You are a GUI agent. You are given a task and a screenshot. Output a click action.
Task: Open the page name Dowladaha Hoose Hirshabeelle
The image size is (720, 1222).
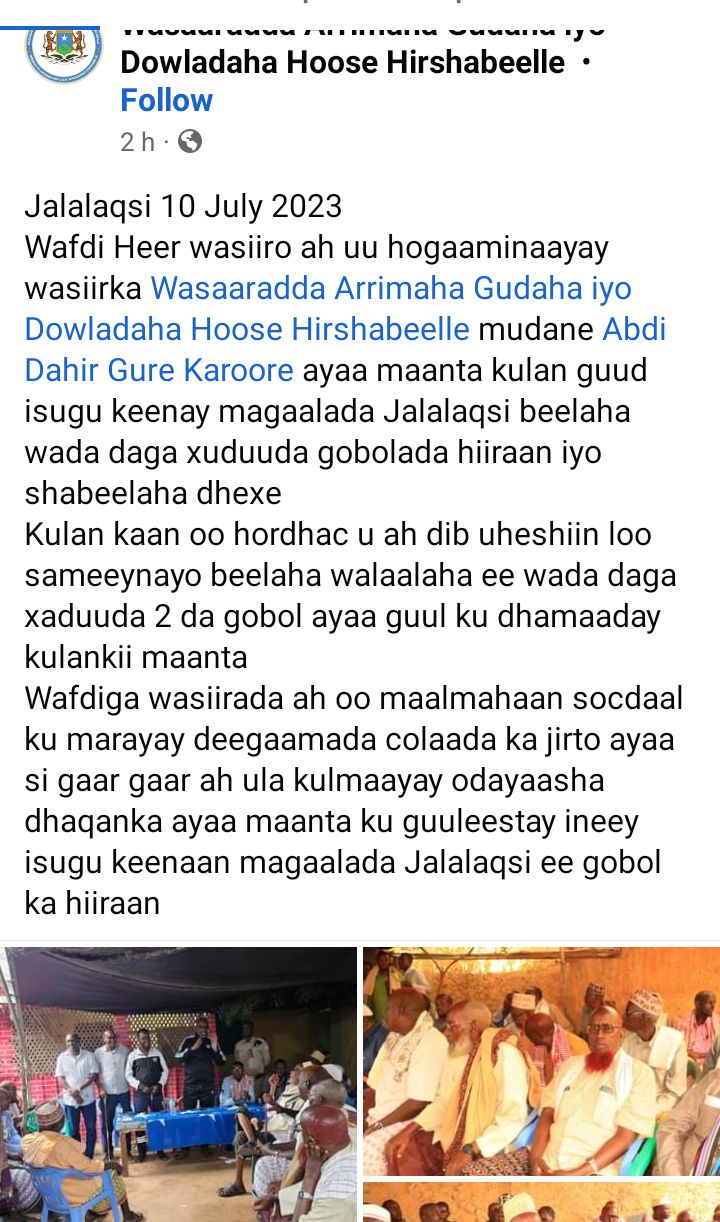(x=342, y=62)
